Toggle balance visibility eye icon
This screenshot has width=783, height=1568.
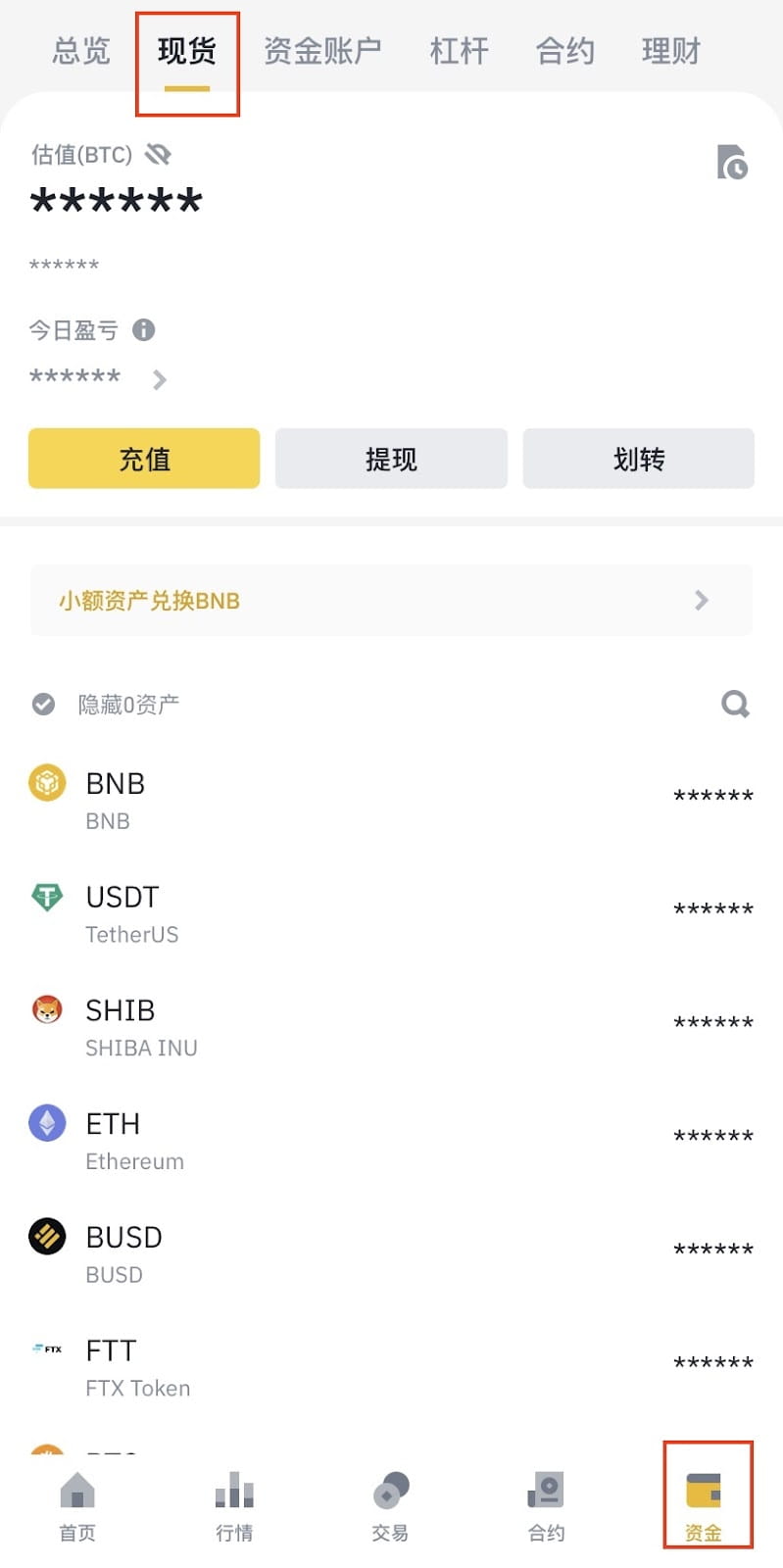click(x=158, y=154)
